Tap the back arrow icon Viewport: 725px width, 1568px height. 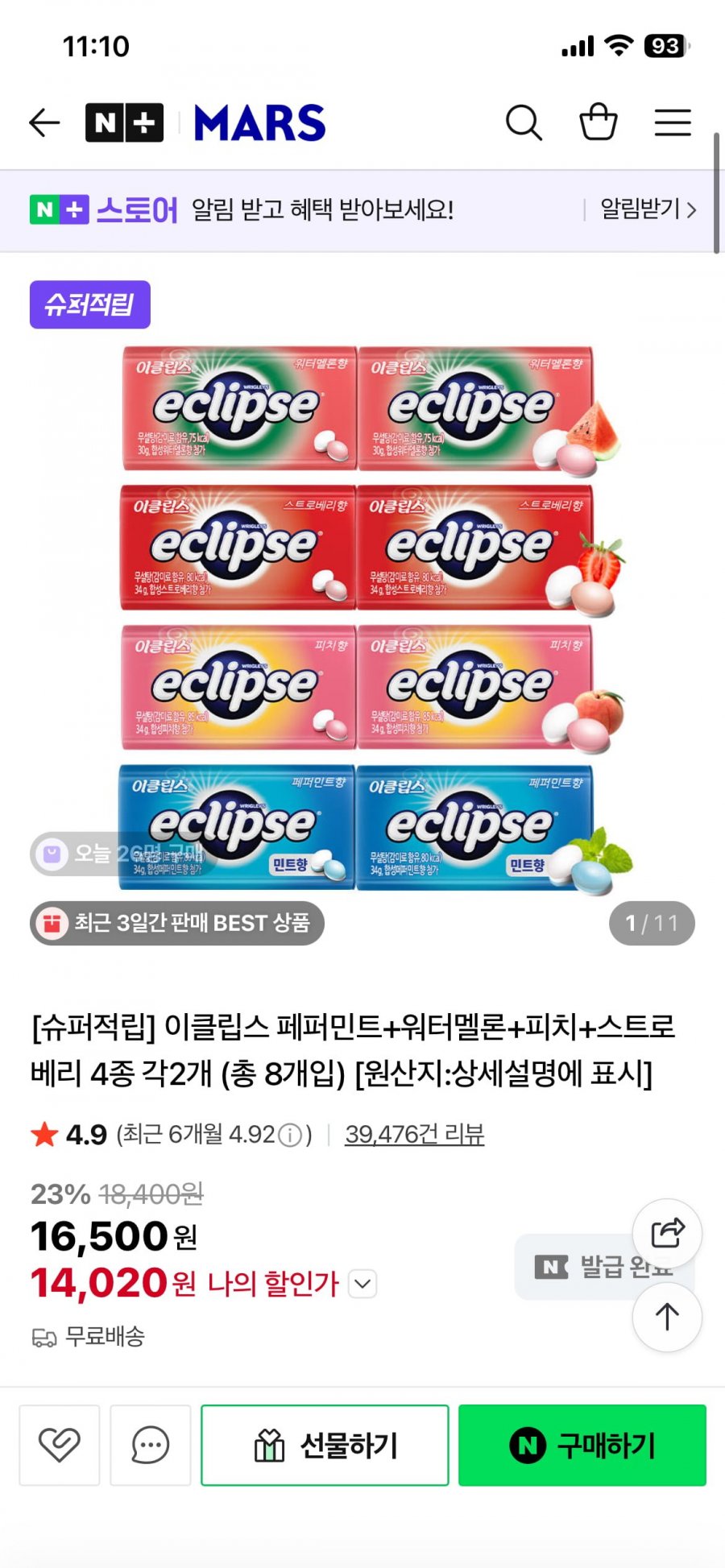click(44, 122)
